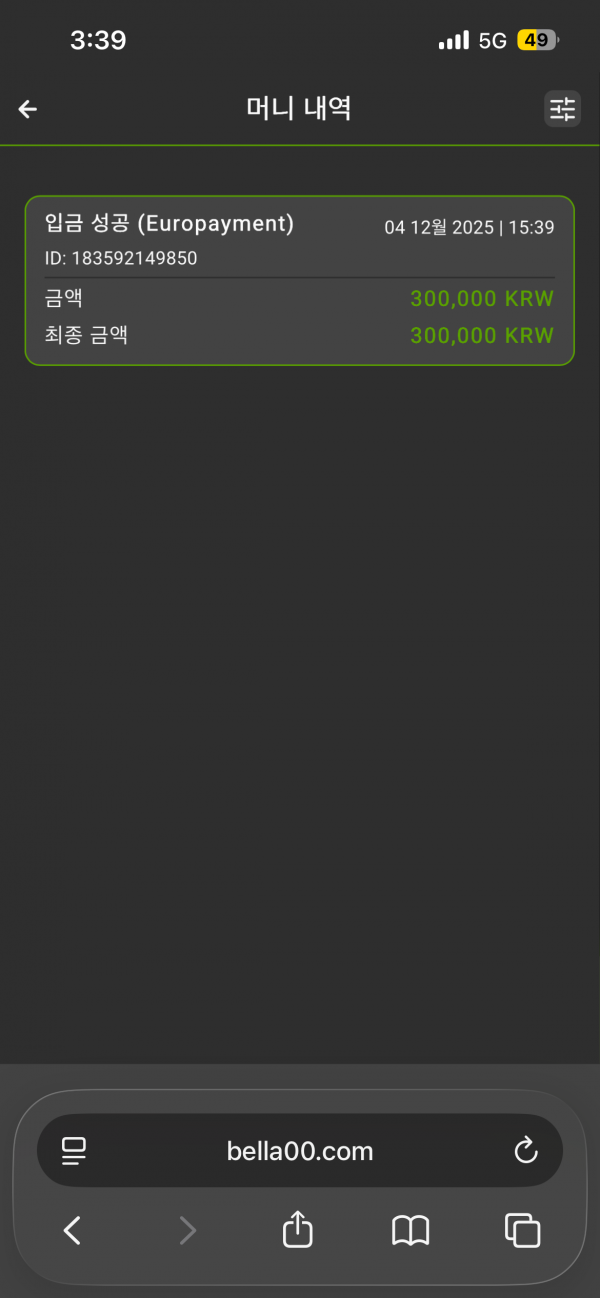The image size is (600, 1298).
Task: Go back with the top-left arrow
Action: (28, 109)
